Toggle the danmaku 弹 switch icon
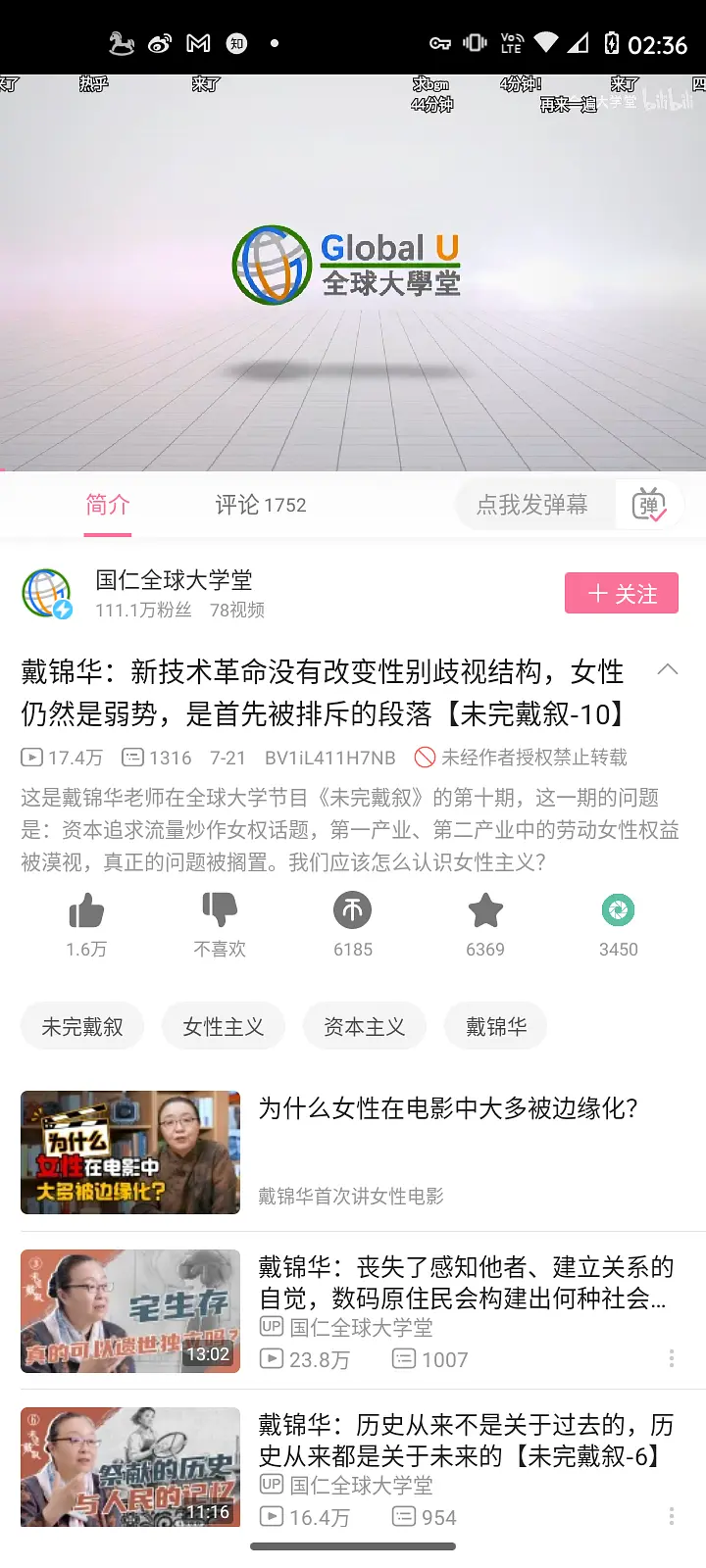 (x=648, y=505)
